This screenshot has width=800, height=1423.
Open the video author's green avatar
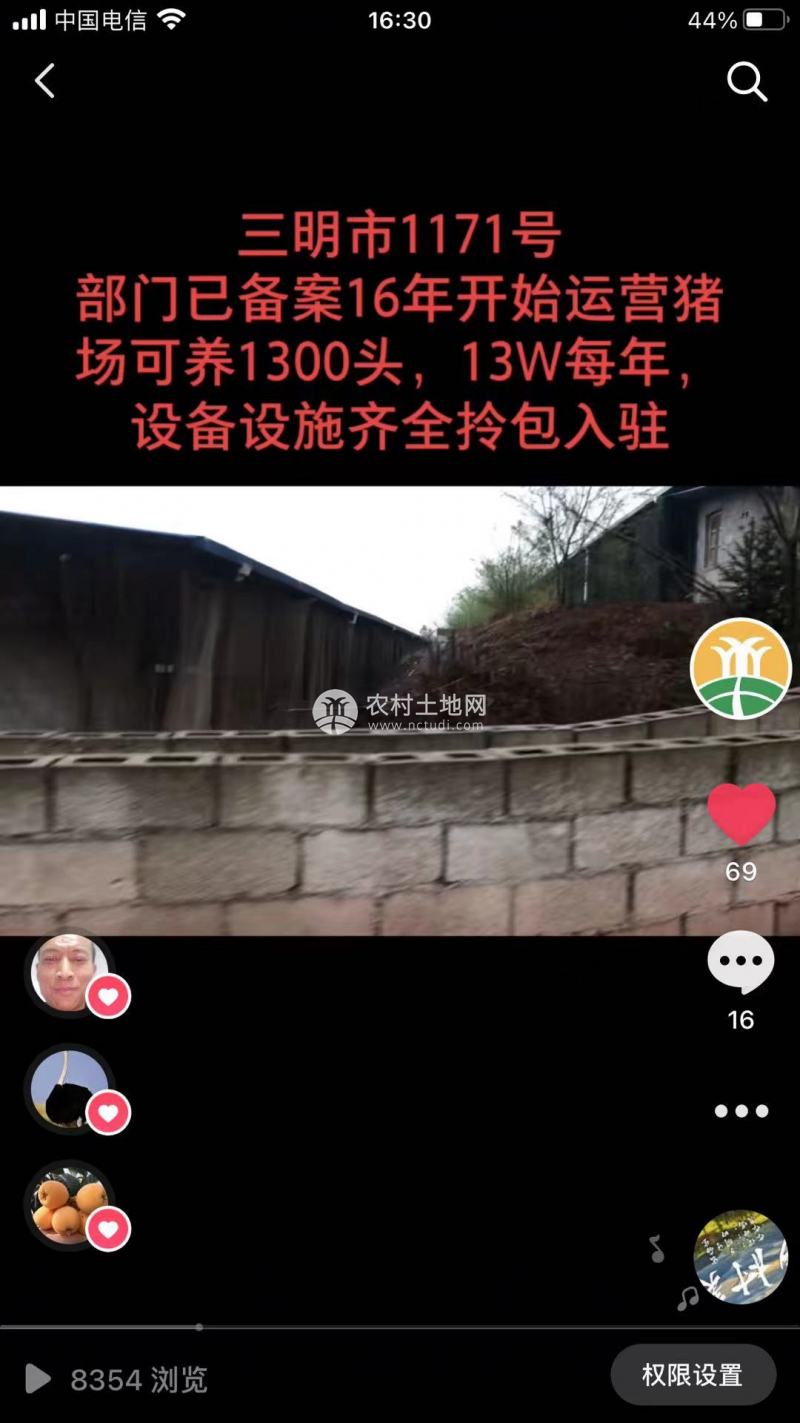coord(740,668)
